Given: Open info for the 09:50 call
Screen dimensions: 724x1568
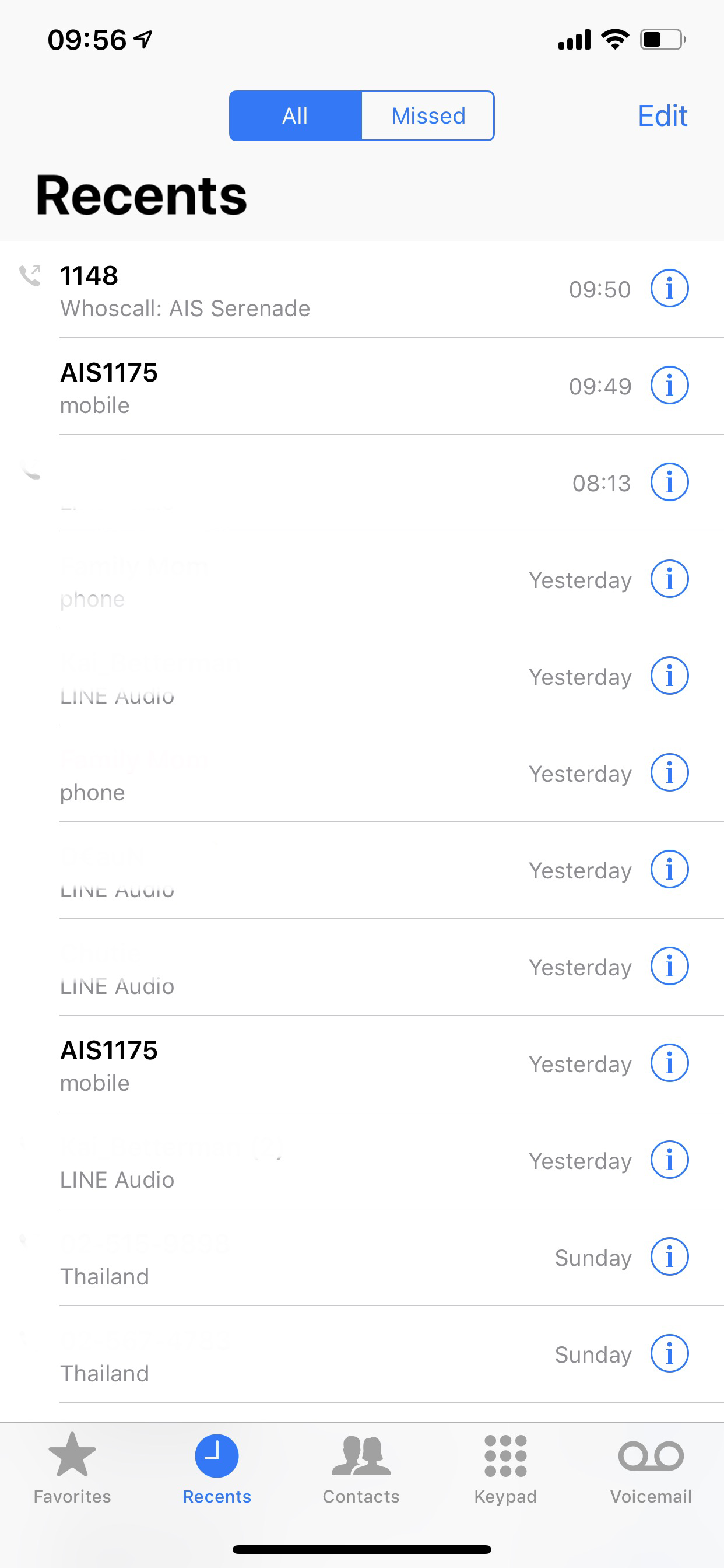Looking at the screenshot, I should coord(669,289).
